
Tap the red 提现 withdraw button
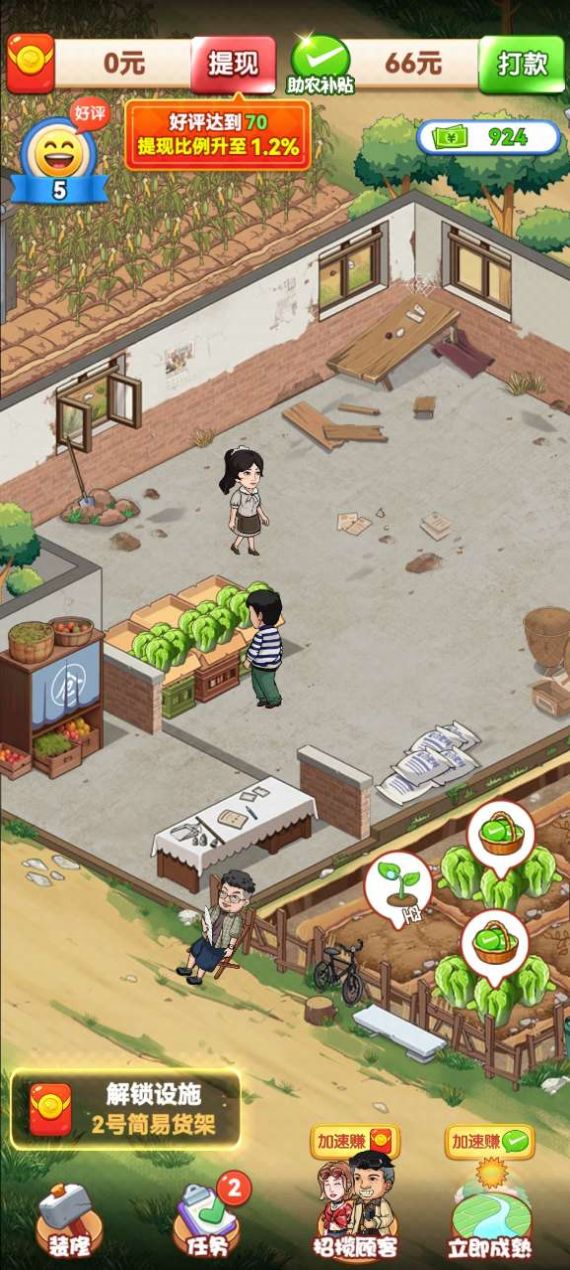click(x=233, y=64)
